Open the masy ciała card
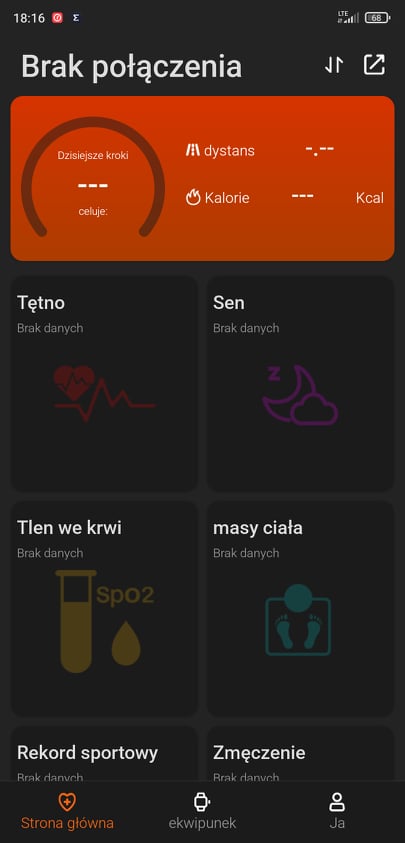 coord(300,609)
